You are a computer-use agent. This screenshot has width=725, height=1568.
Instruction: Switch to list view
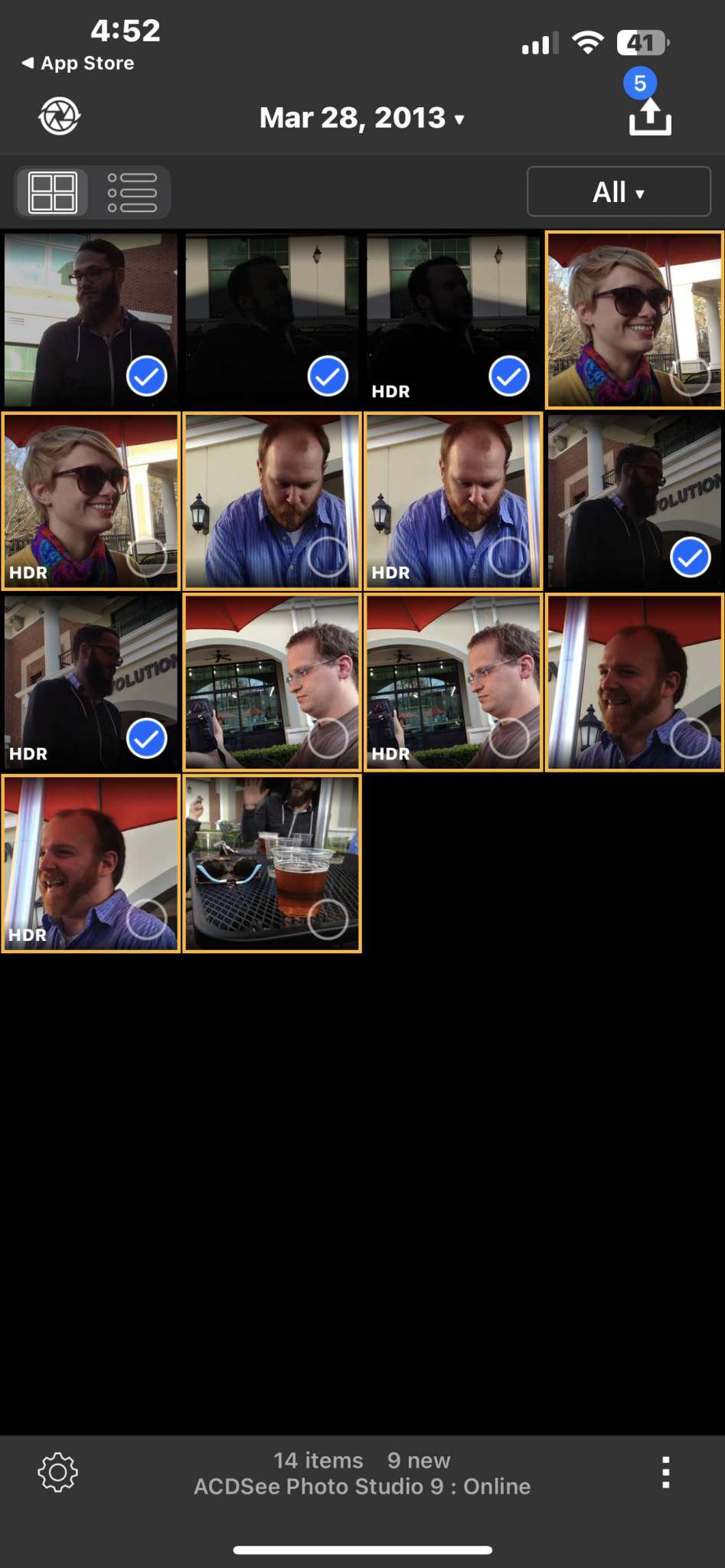132,192
